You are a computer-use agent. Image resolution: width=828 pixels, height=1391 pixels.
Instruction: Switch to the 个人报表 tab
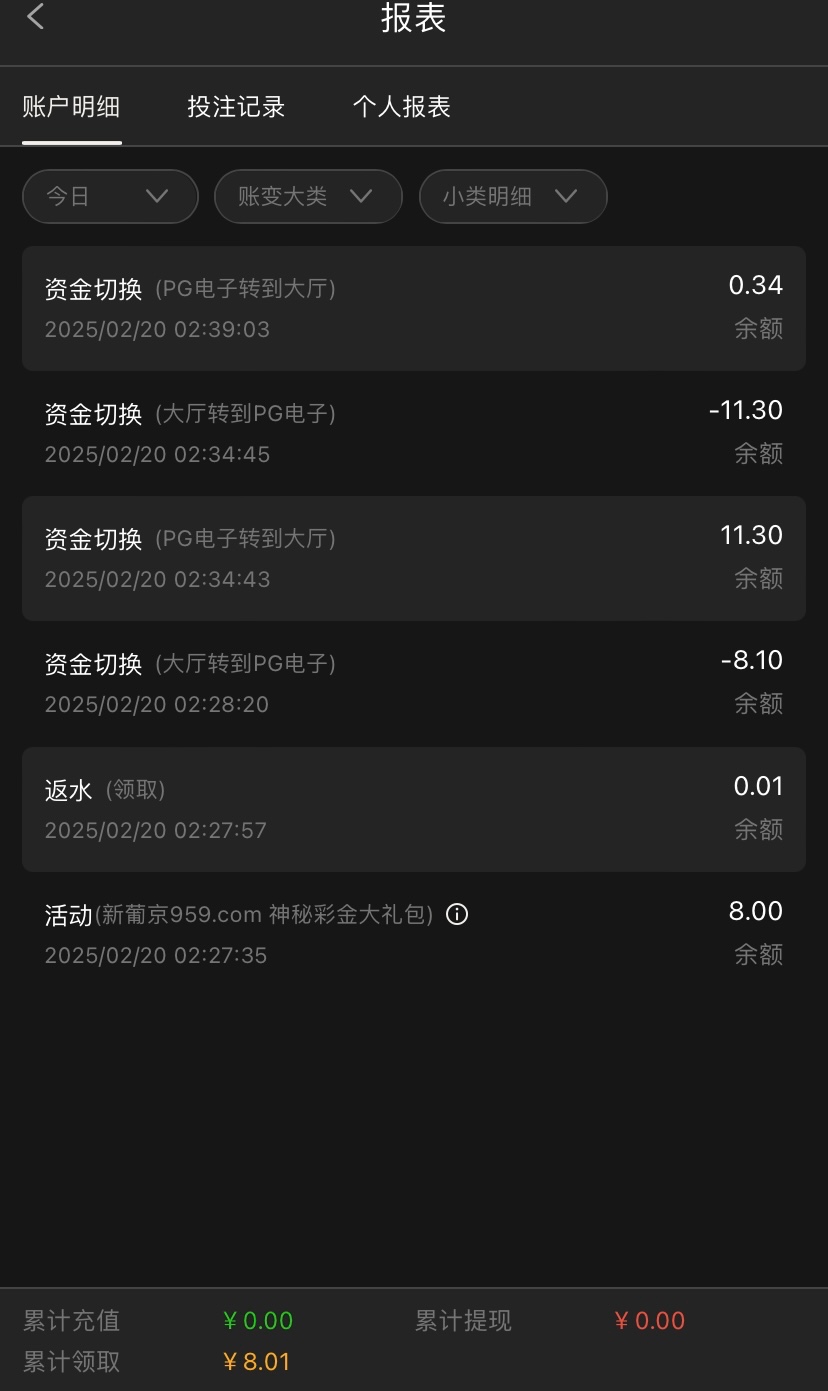point(401,107)
